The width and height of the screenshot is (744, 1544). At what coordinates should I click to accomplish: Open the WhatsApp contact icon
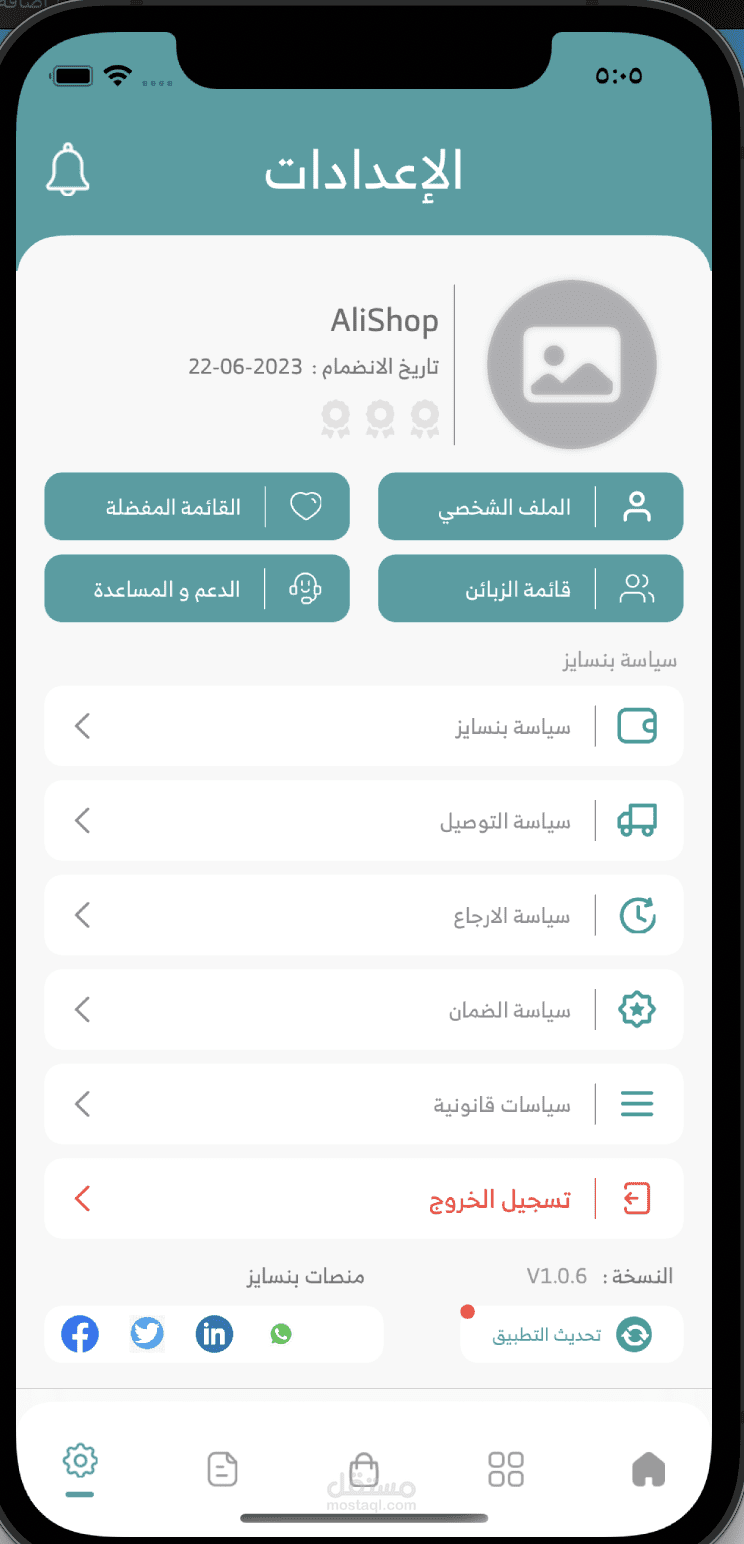[x=281, y=1334]
